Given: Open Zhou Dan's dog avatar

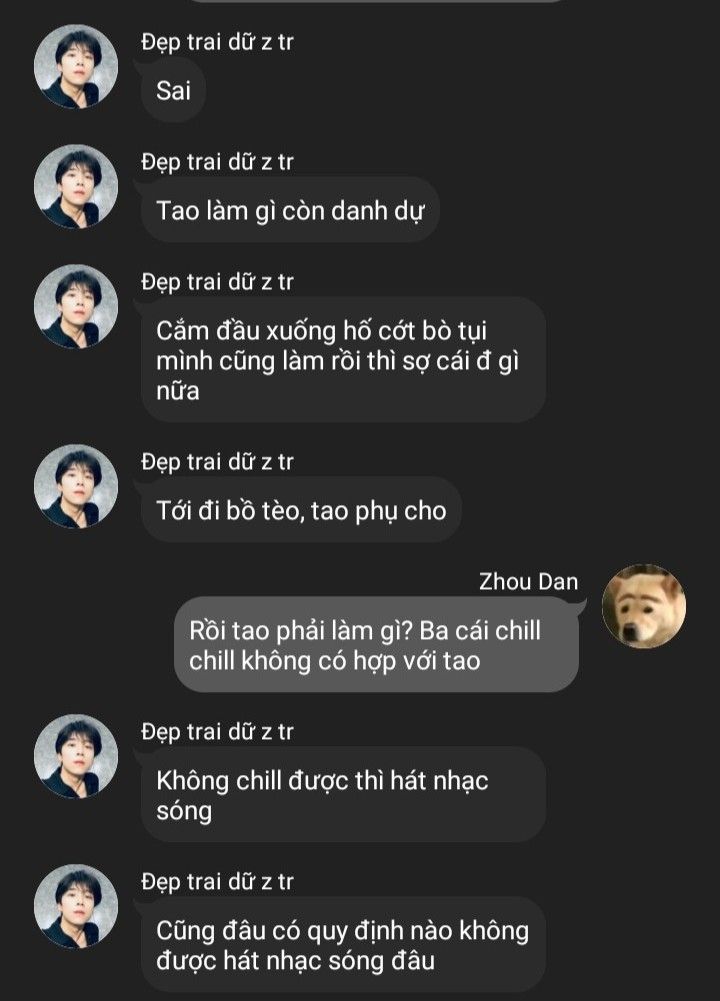Looking at the screenshot, I should coord(644,606).
